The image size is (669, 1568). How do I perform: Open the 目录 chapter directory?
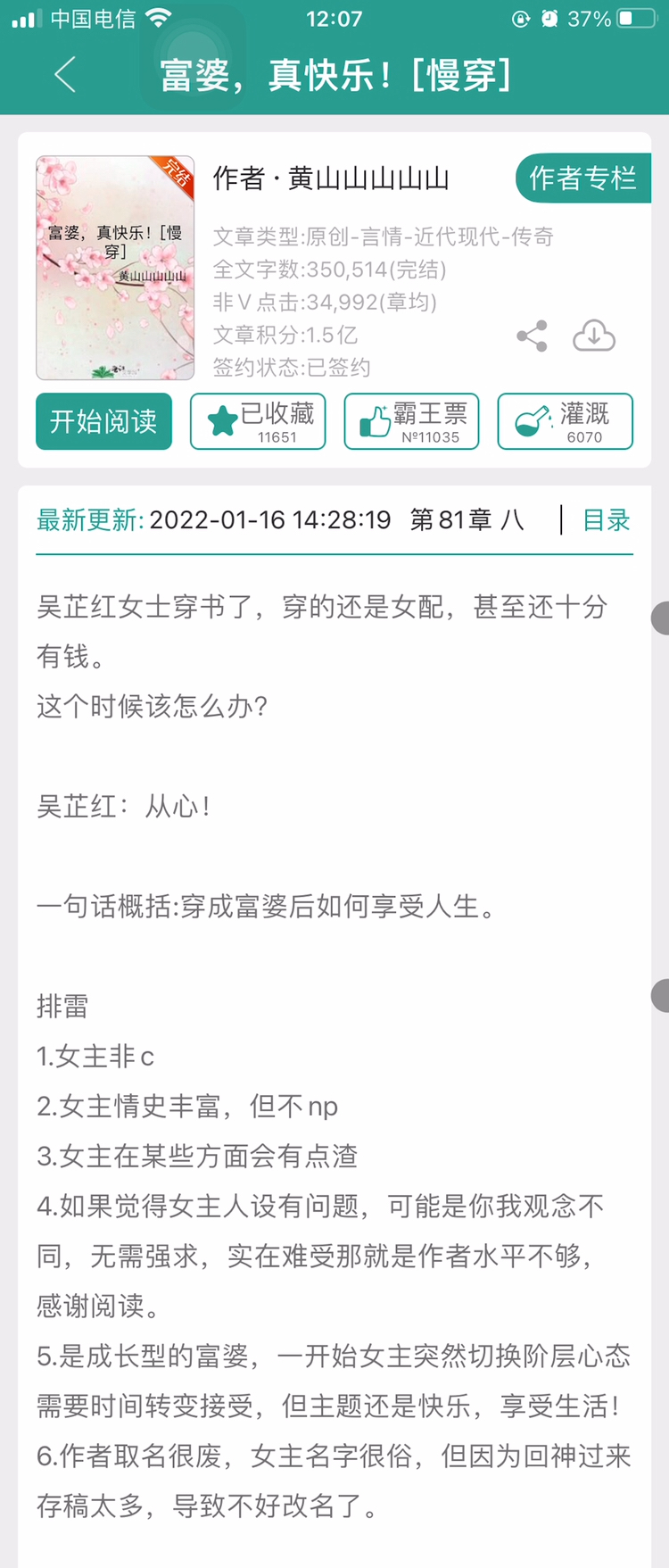(606, 520)
